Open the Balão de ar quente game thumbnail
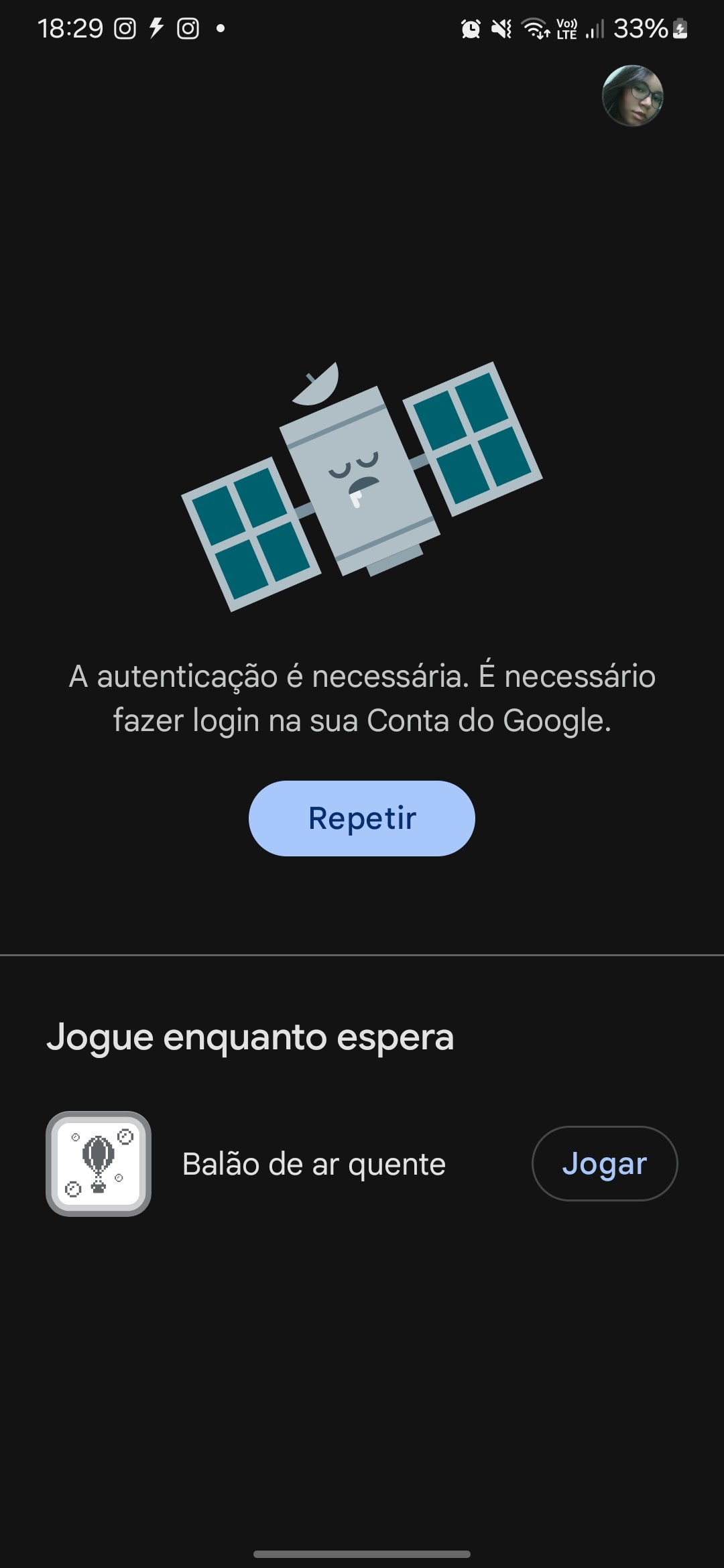 click(99, 1163)
